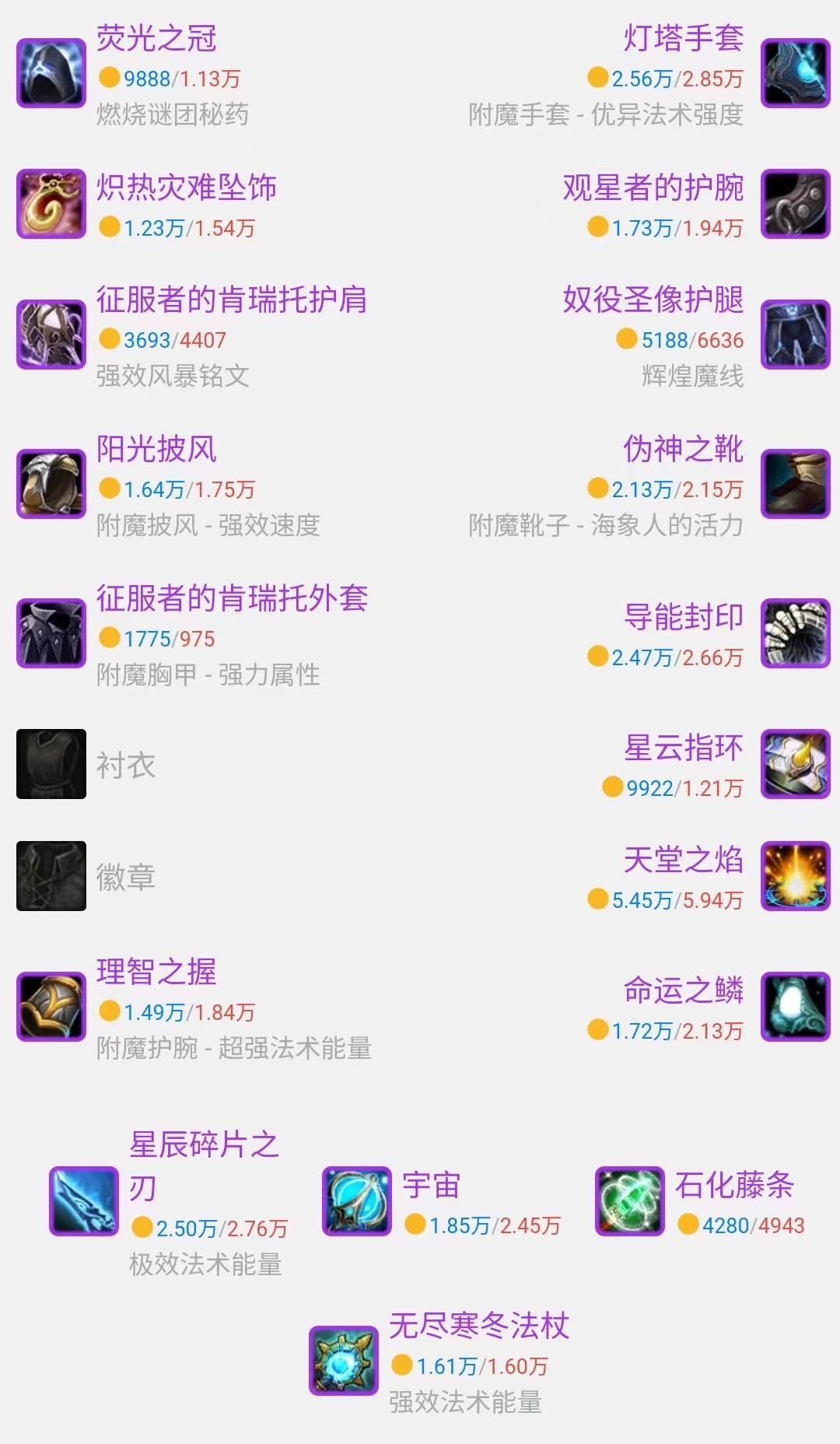Screen dimensions: 840x1444
Task: Tap the empty 徽章 tabard slot
Action: [51, 876]
